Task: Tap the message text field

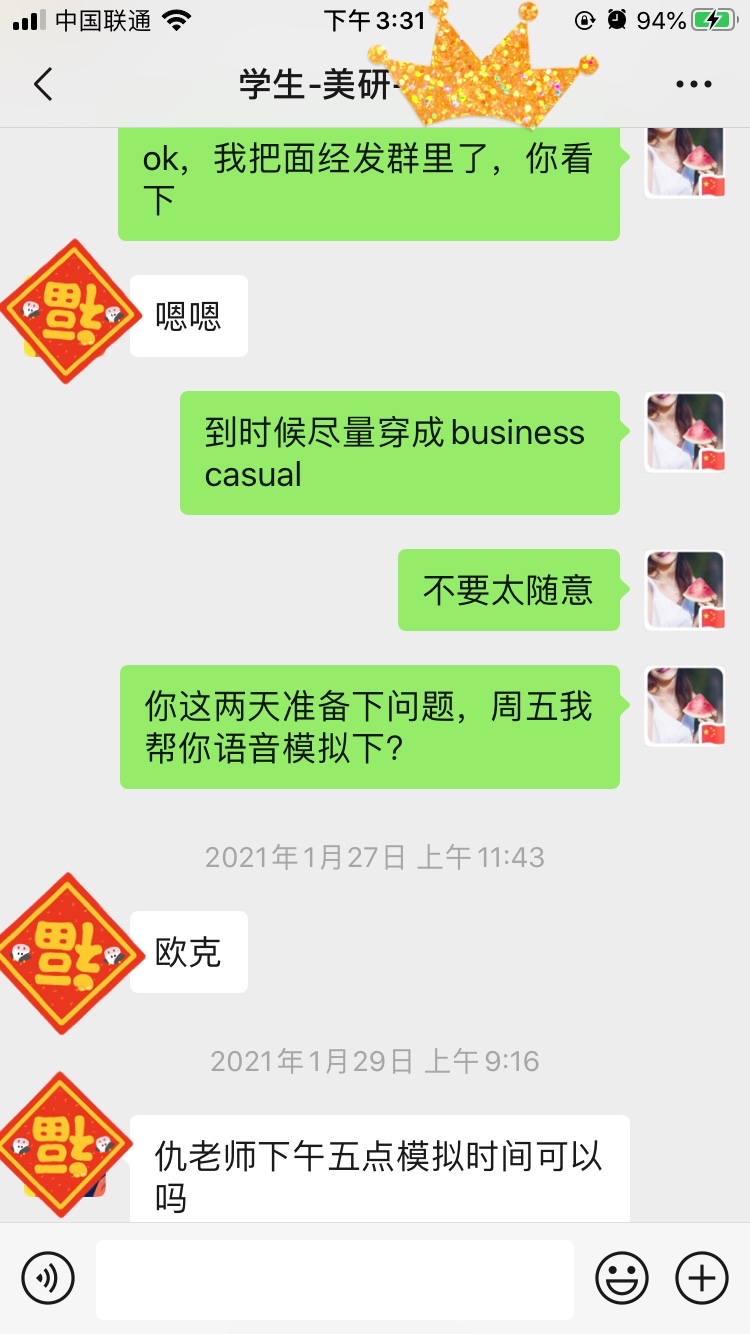Action: point(334,1278)
